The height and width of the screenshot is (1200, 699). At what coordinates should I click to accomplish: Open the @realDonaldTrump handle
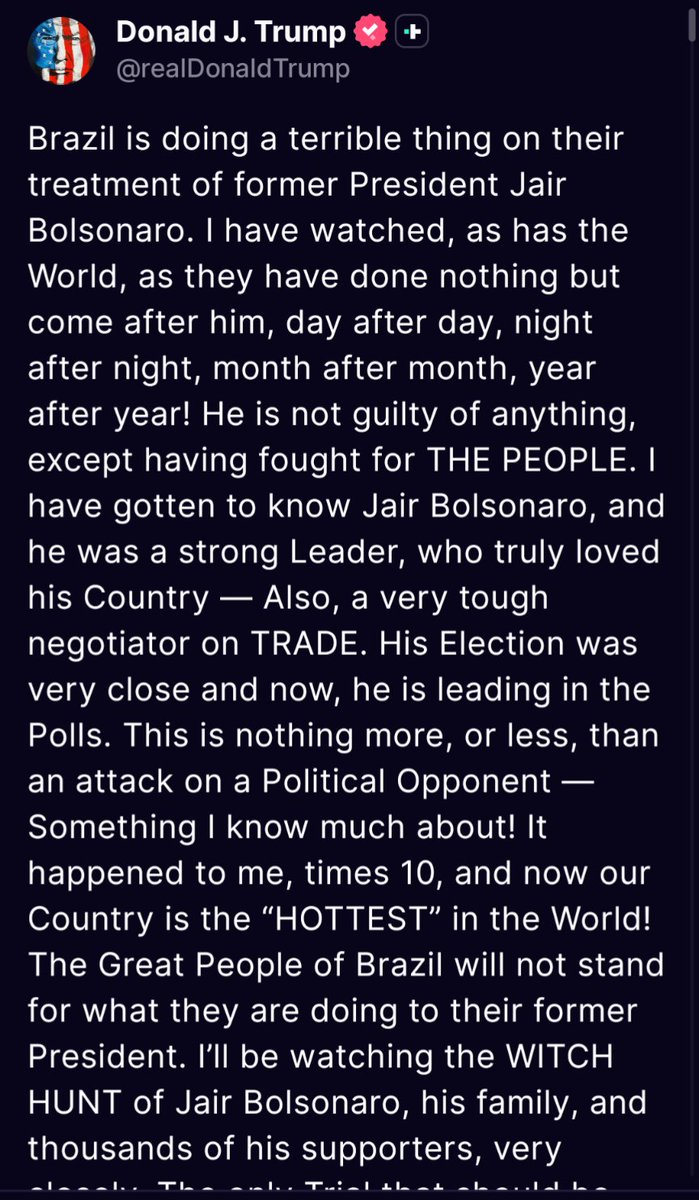[x=232, y=68]
